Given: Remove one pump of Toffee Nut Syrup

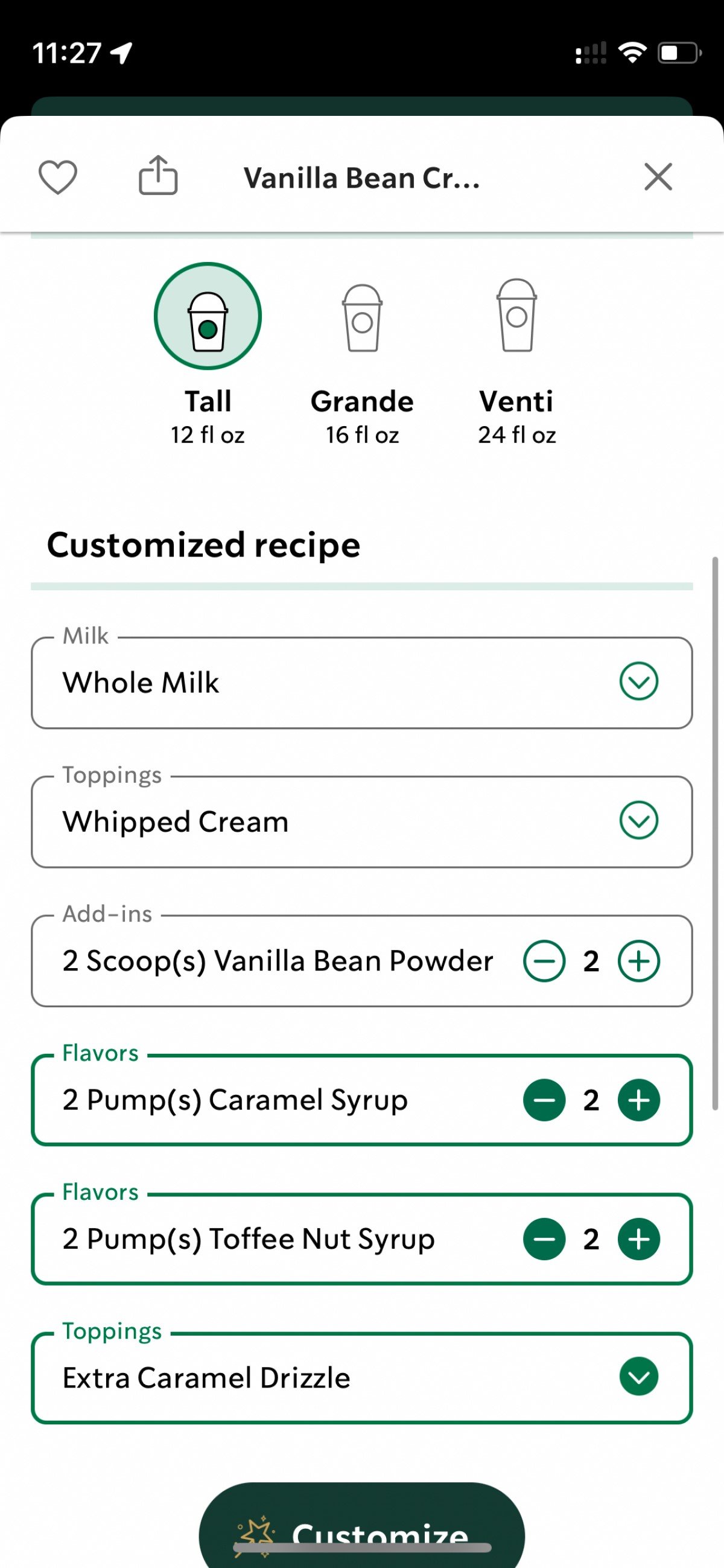Looking at the screenshot, I should click(544, 1238).
